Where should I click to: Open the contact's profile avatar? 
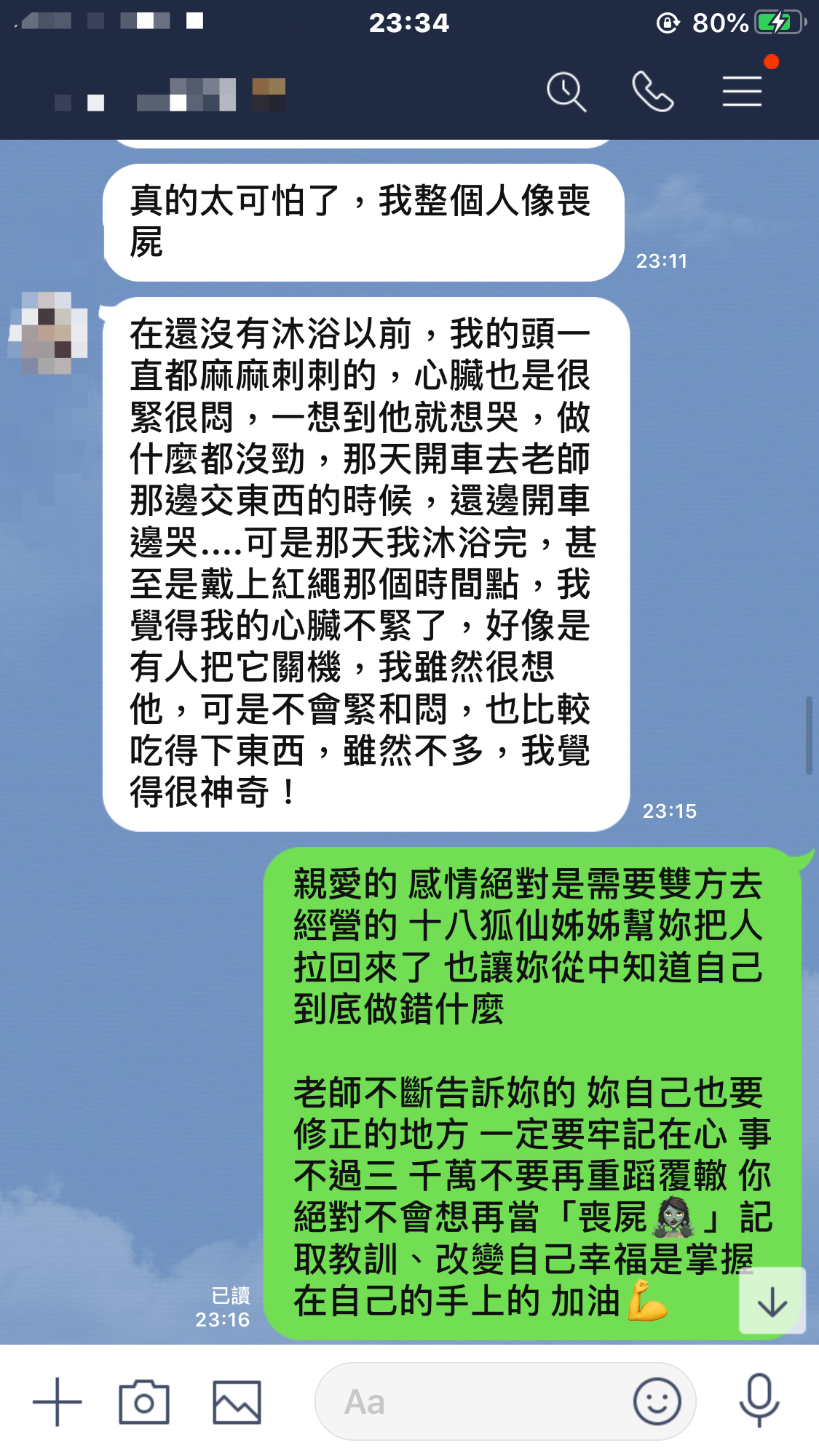click(x=49, y=333)
